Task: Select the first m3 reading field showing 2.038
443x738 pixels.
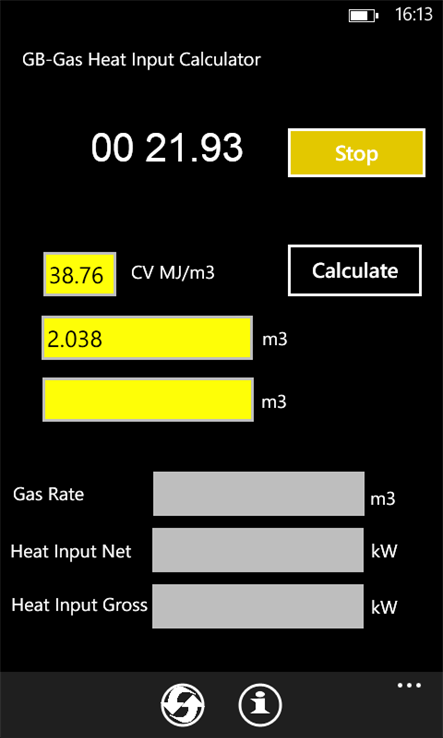Action: [147, 338]
